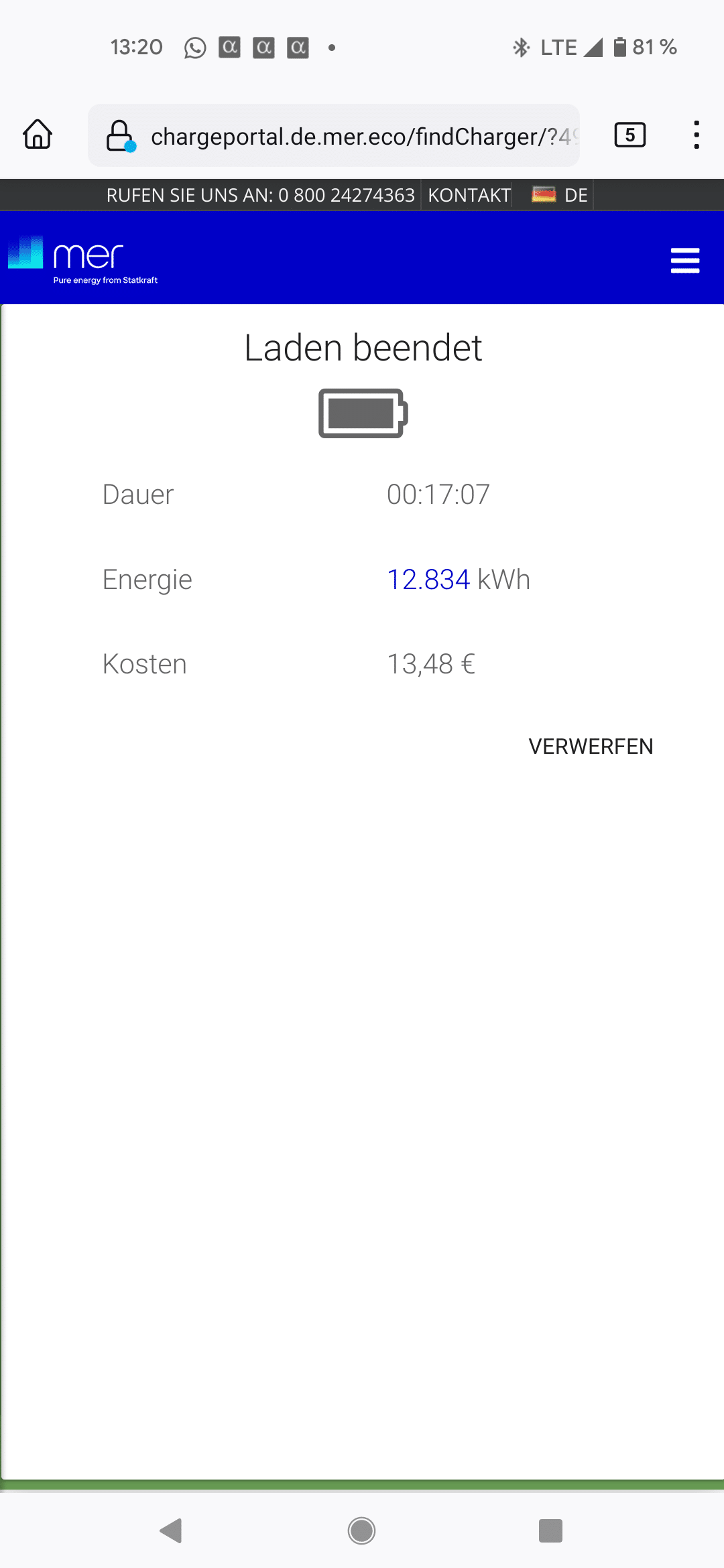
Task: Open the Mer hamburger menu
Action: (685, 261)
